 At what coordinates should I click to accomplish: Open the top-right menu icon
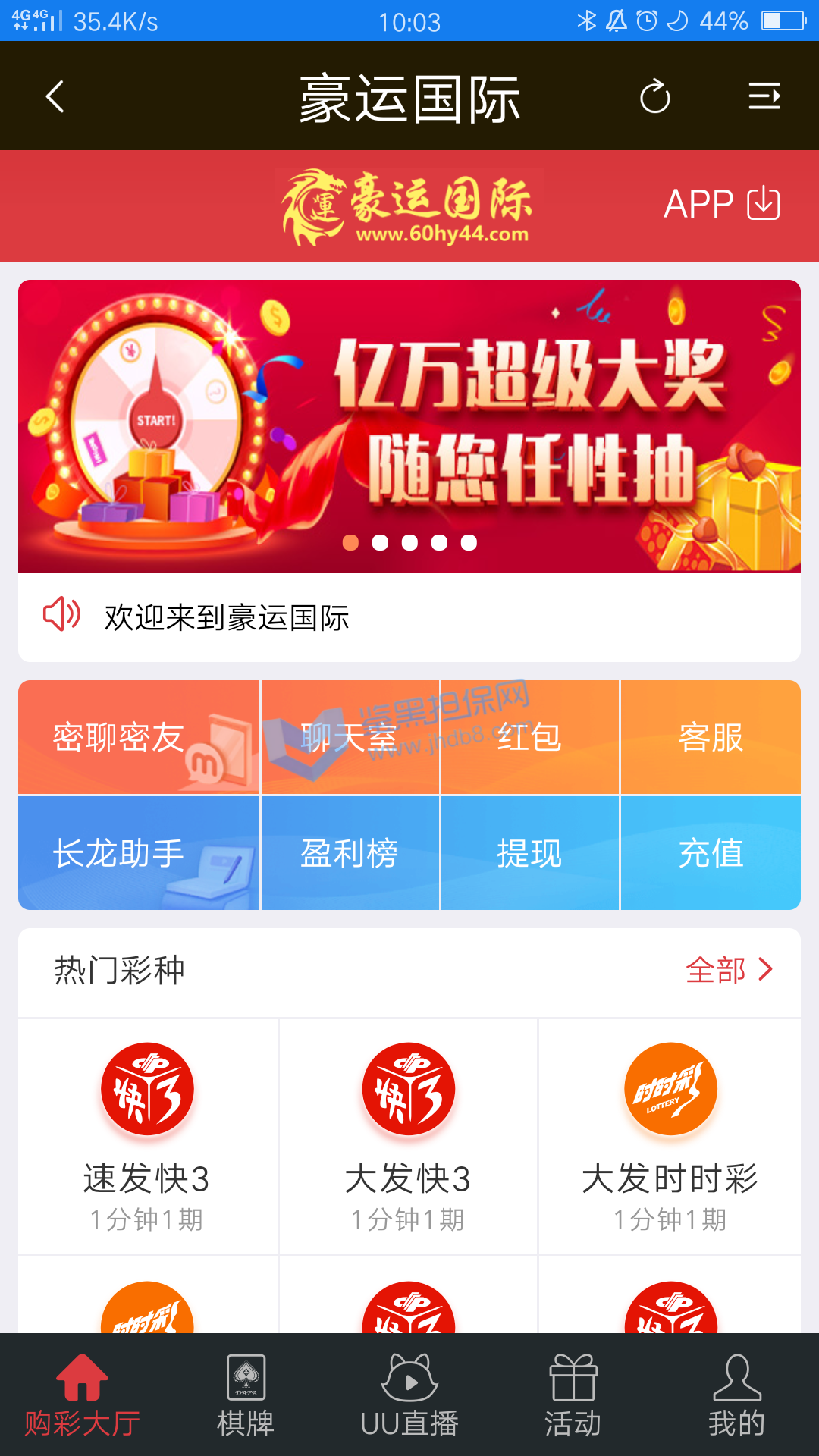pos(764,97)
